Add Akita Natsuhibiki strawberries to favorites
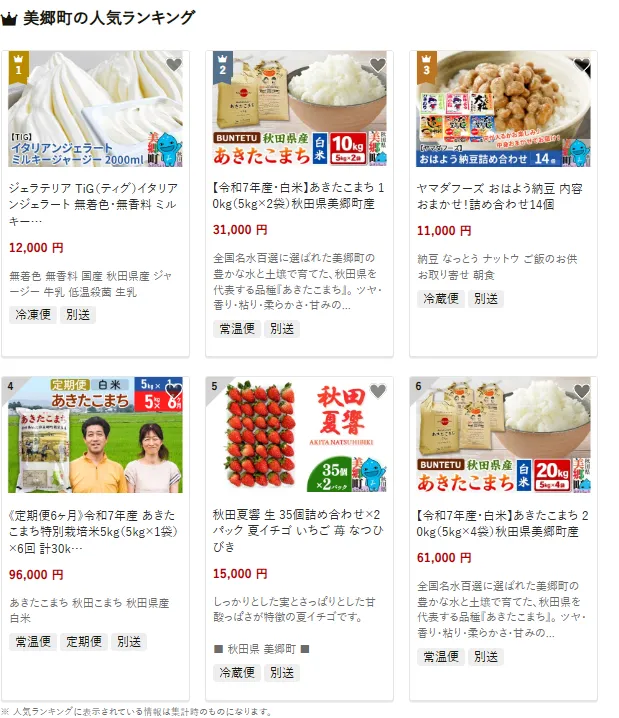The height and width of the screenshot is (718, 619). click(x=377, y=391)
